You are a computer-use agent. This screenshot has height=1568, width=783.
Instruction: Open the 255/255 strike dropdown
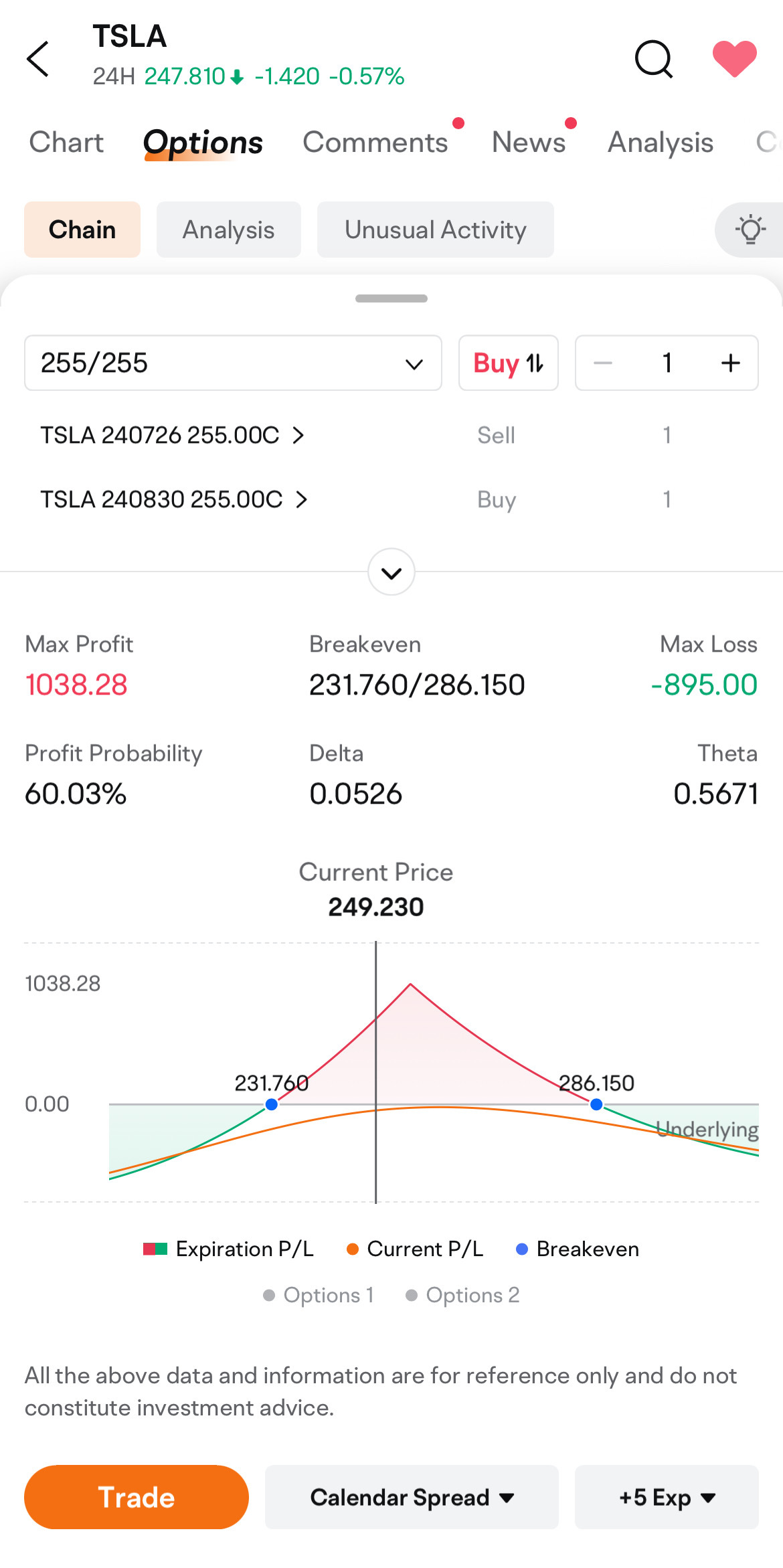pos(233,363)
